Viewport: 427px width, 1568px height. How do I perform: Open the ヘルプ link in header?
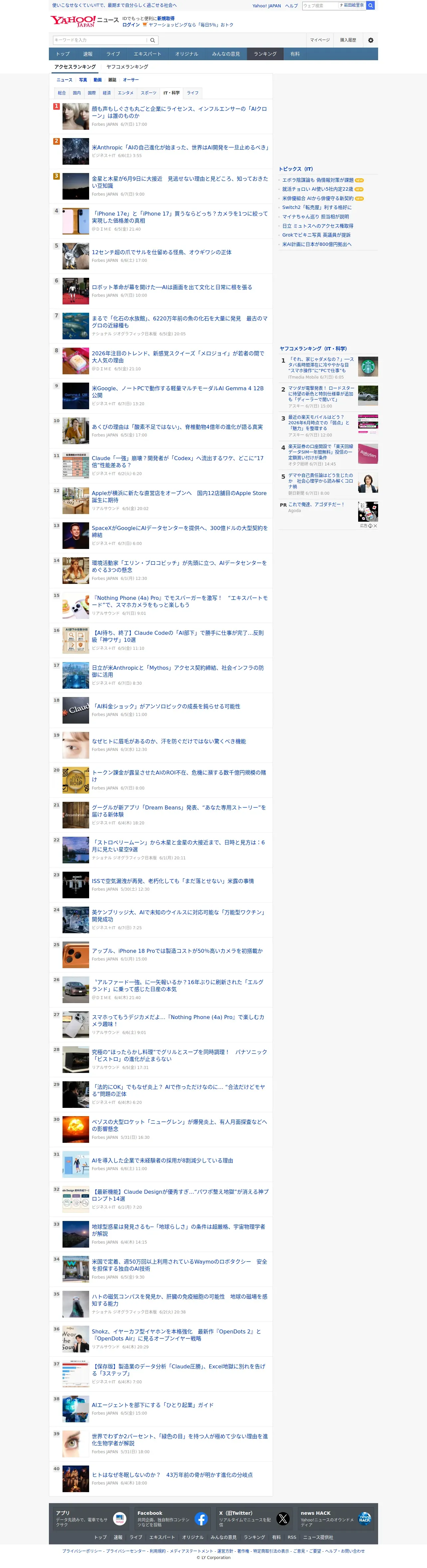coord(291,5)
